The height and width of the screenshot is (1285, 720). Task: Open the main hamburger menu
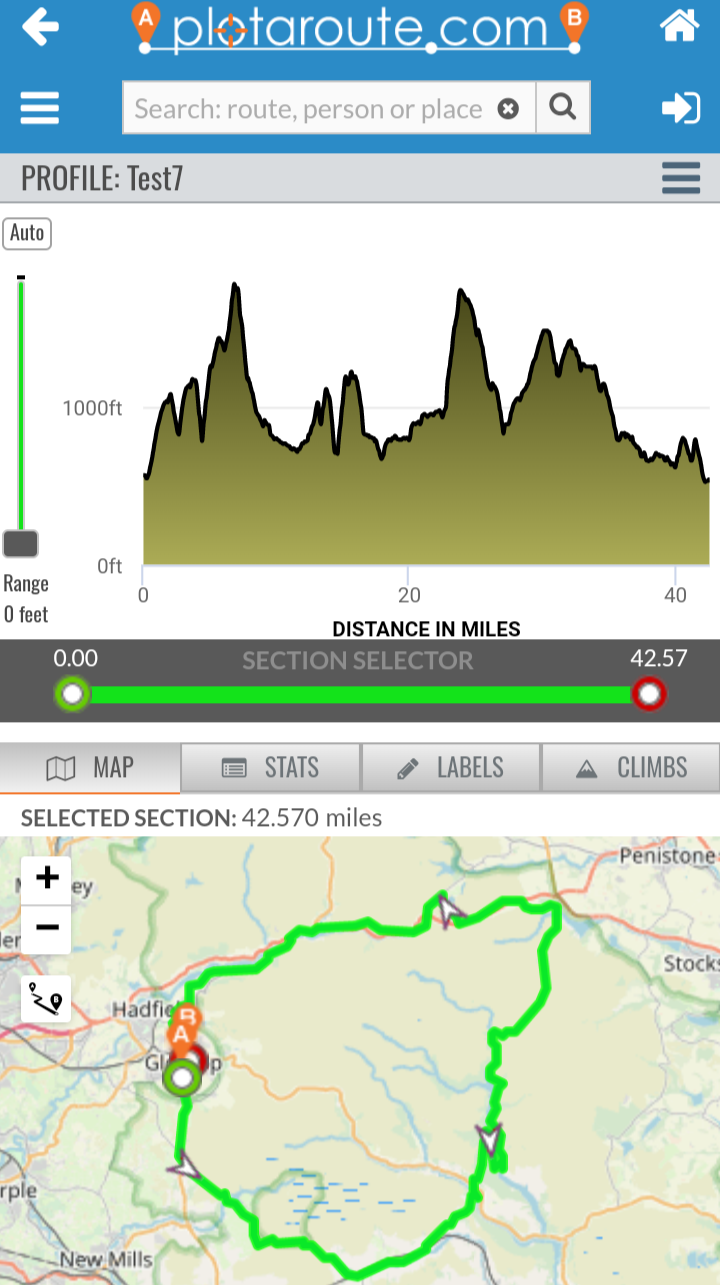tap(40, 108)
